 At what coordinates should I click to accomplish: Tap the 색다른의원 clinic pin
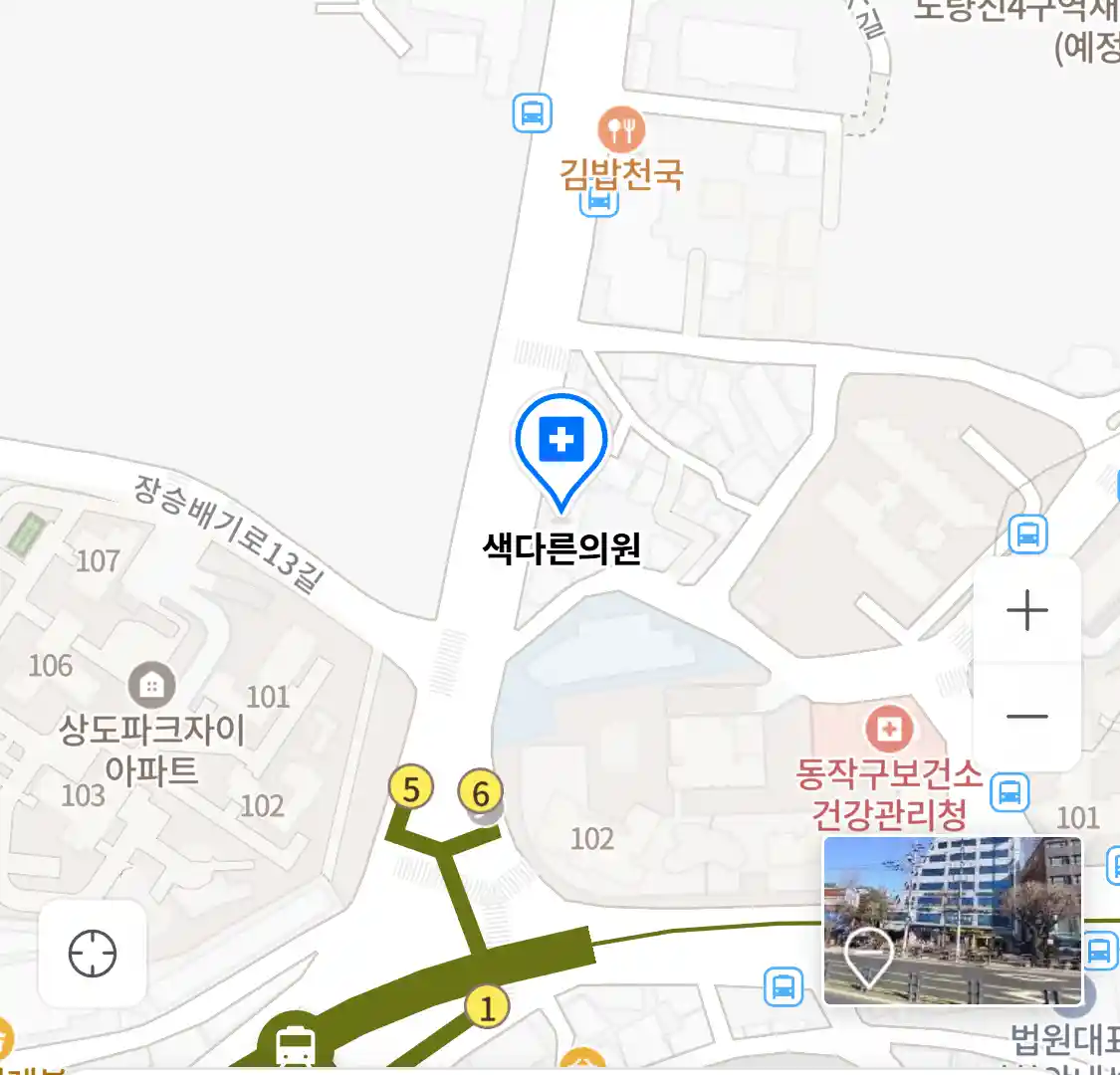click(x=561, y=443)
